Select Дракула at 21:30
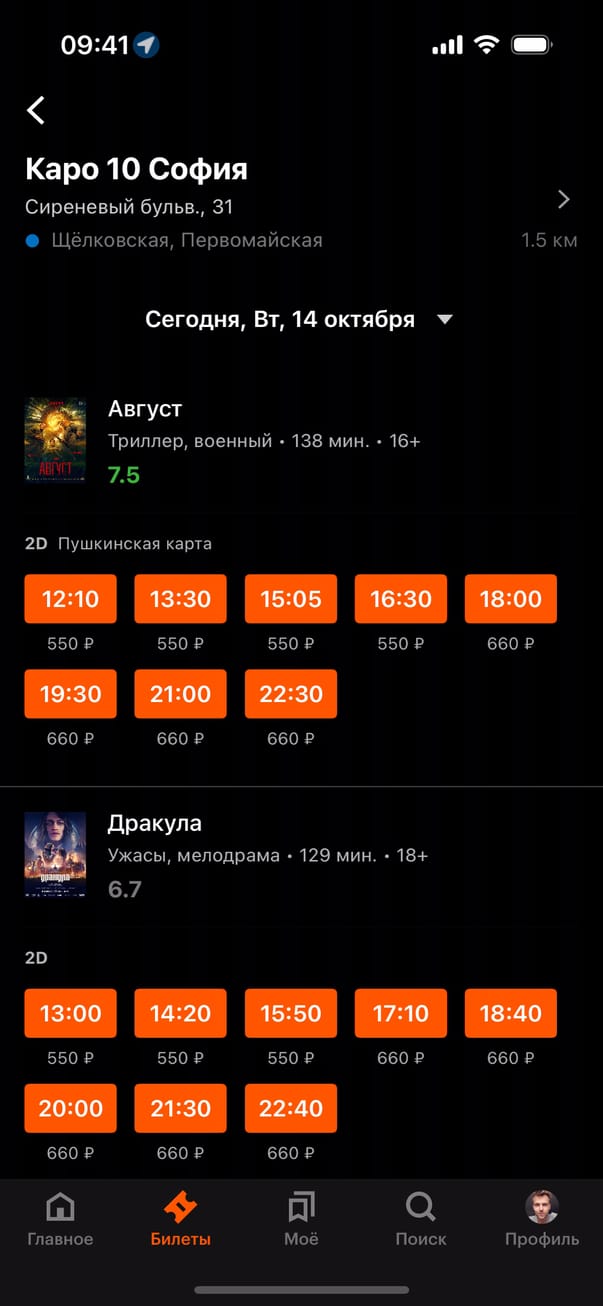 coord(180,1109)
